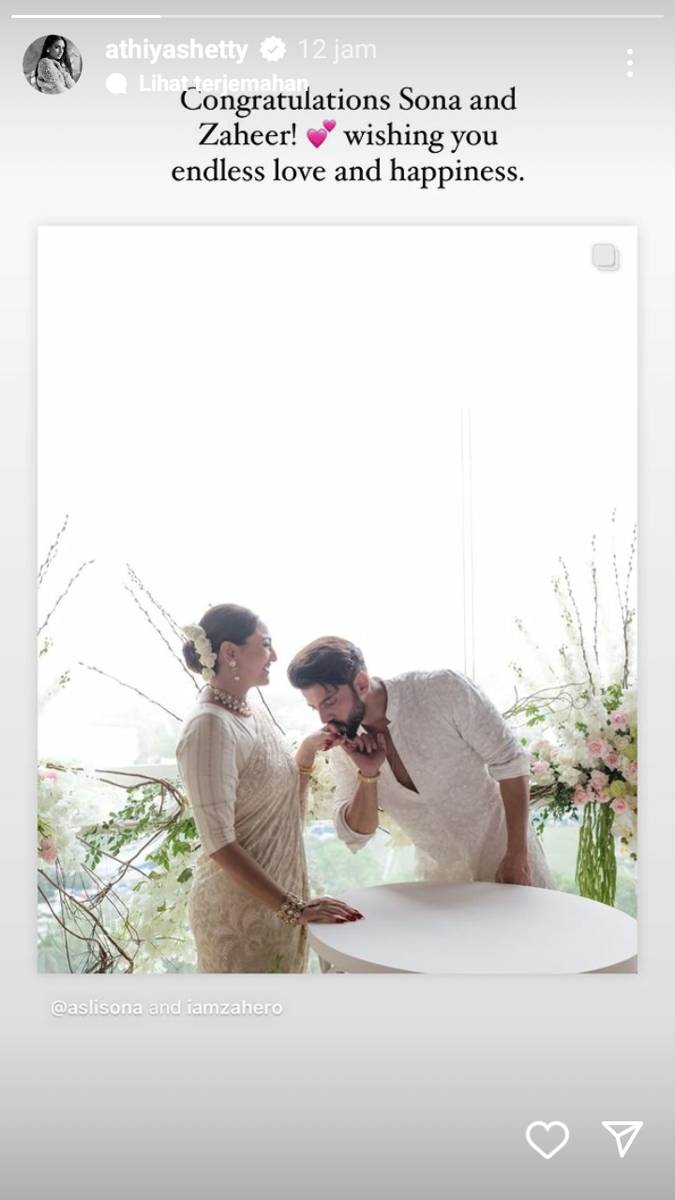
Task: Like this story with the heart
Action: pyautogui.click(x=547, y=1139)
